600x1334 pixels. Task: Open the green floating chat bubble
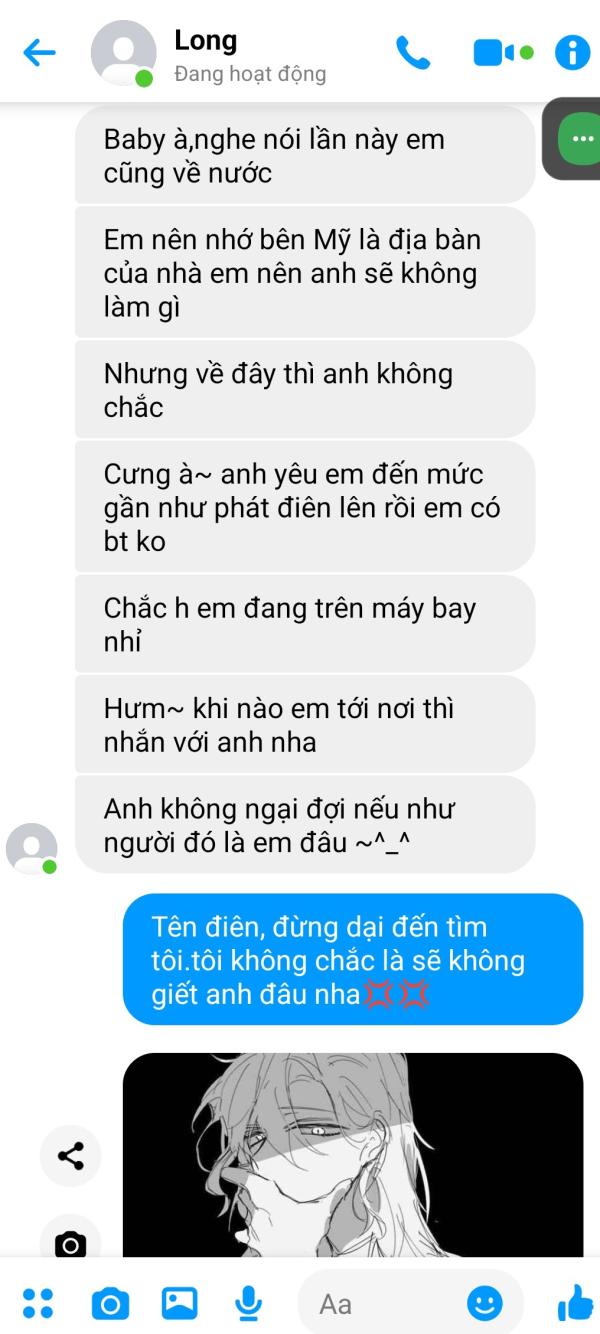tap(579, 139)
